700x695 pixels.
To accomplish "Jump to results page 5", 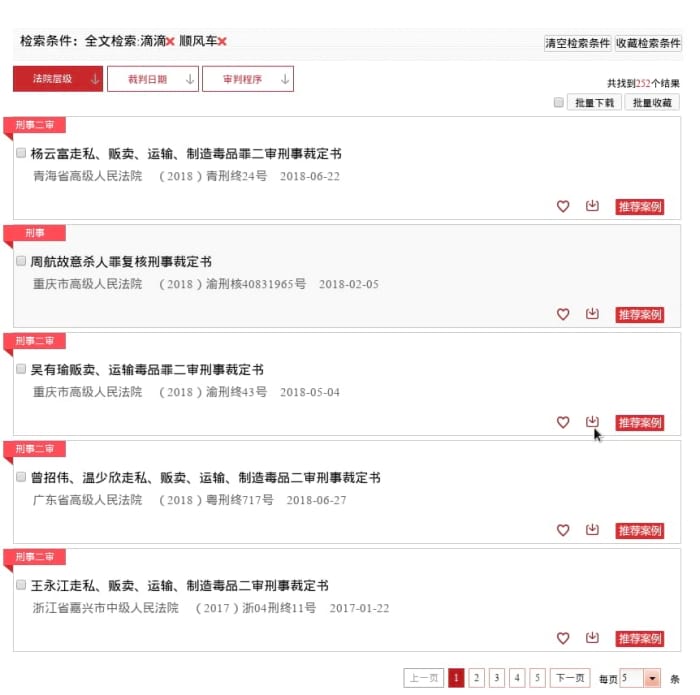I will tap(537, 678).
